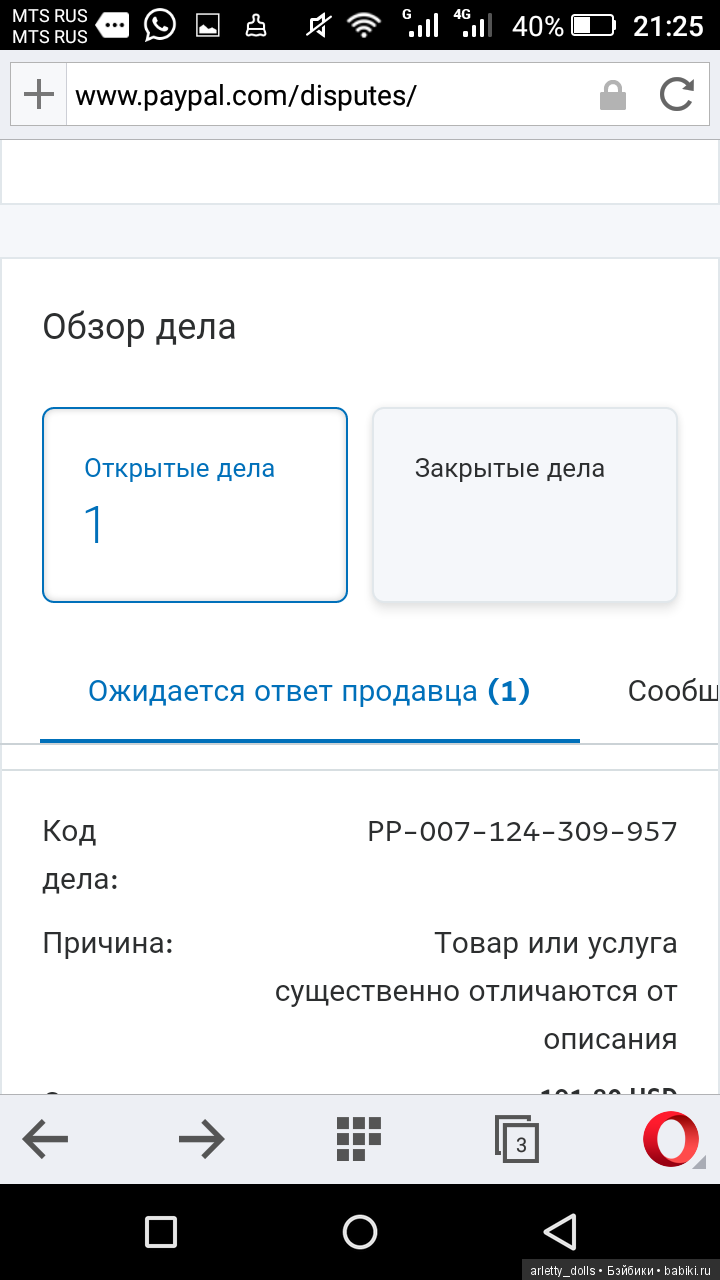Open a new tab with plus icon
The width and height of the screenshot is (720, 1280).
tap(38, 95)
